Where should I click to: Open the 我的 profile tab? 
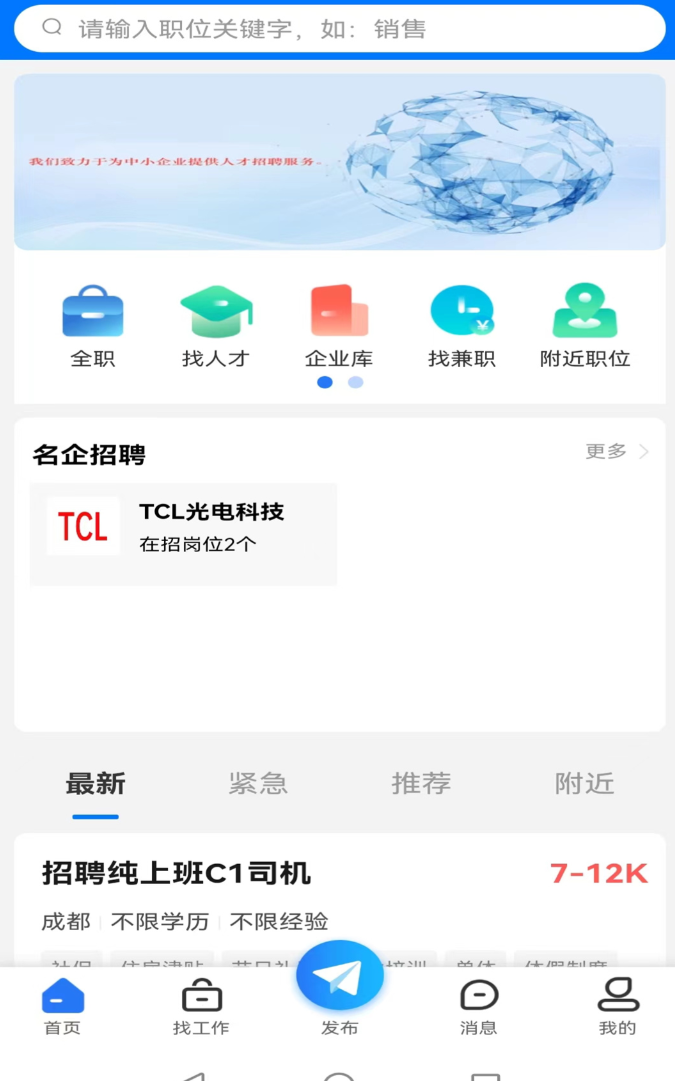[617, 1007]
